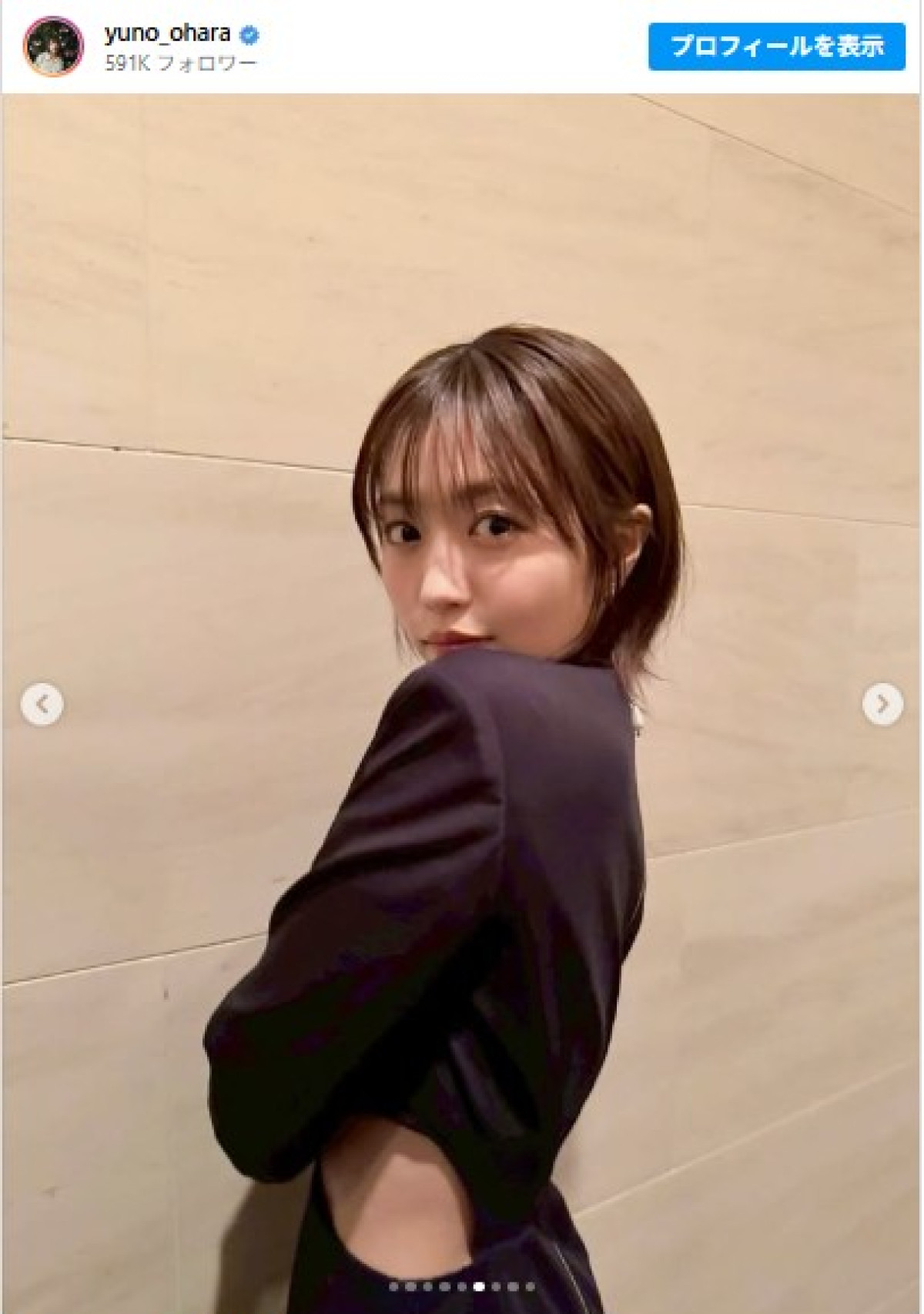Select the third carousel dot
Screen dimensions: 924x1314
tap(427, 1286)
